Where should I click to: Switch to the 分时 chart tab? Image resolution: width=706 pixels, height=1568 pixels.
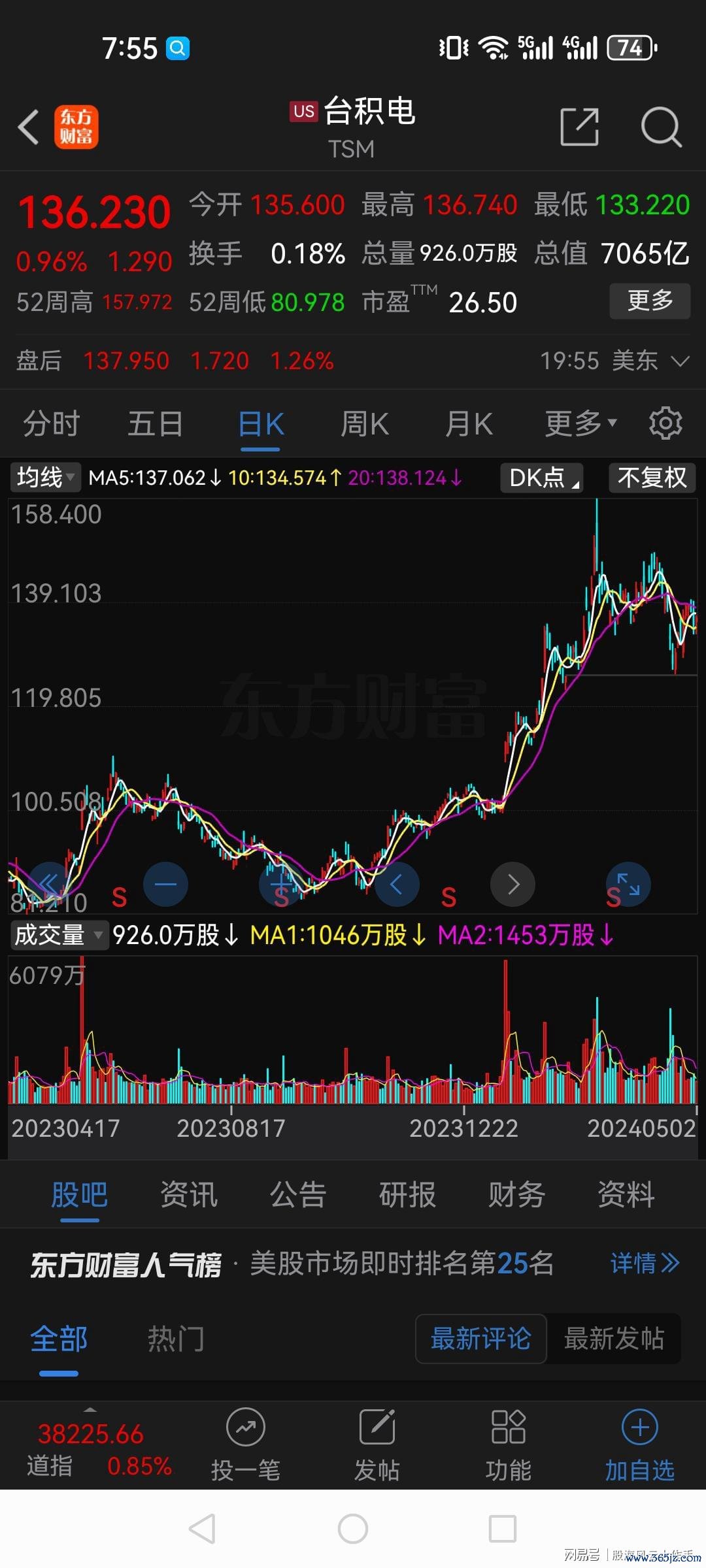click(x=51, y=423)
